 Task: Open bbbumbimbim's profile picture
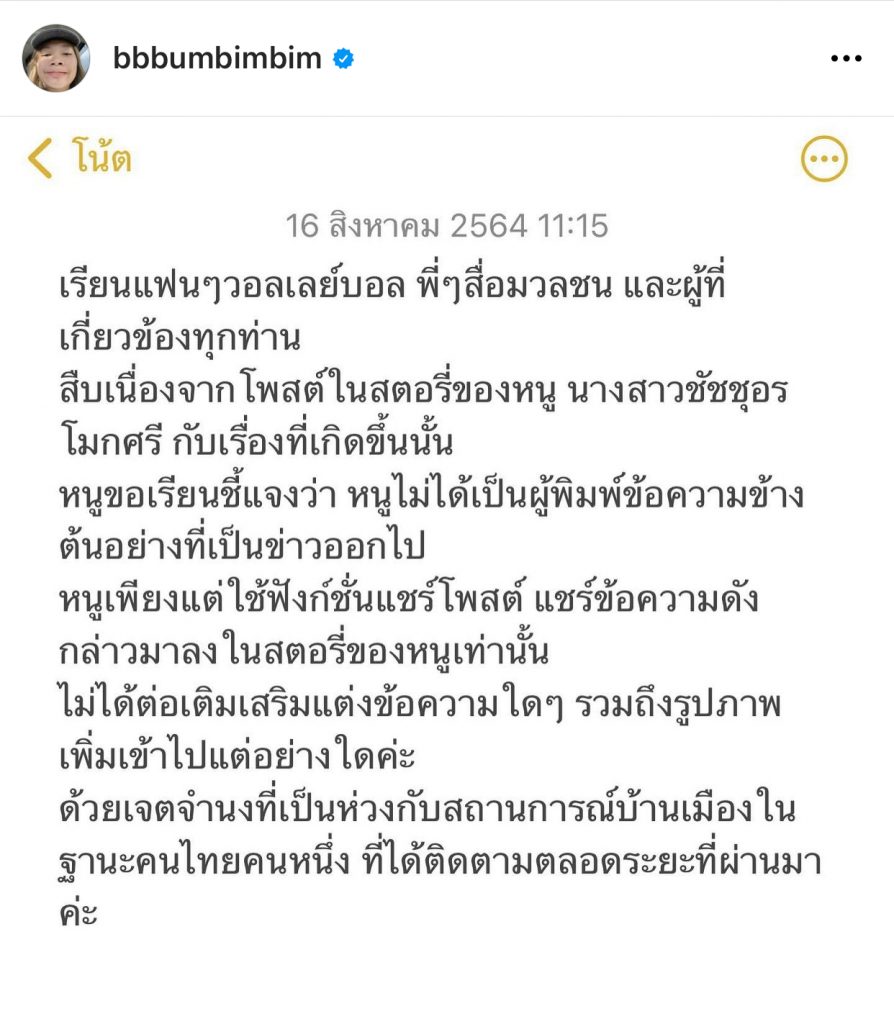(x=56, y=58)
